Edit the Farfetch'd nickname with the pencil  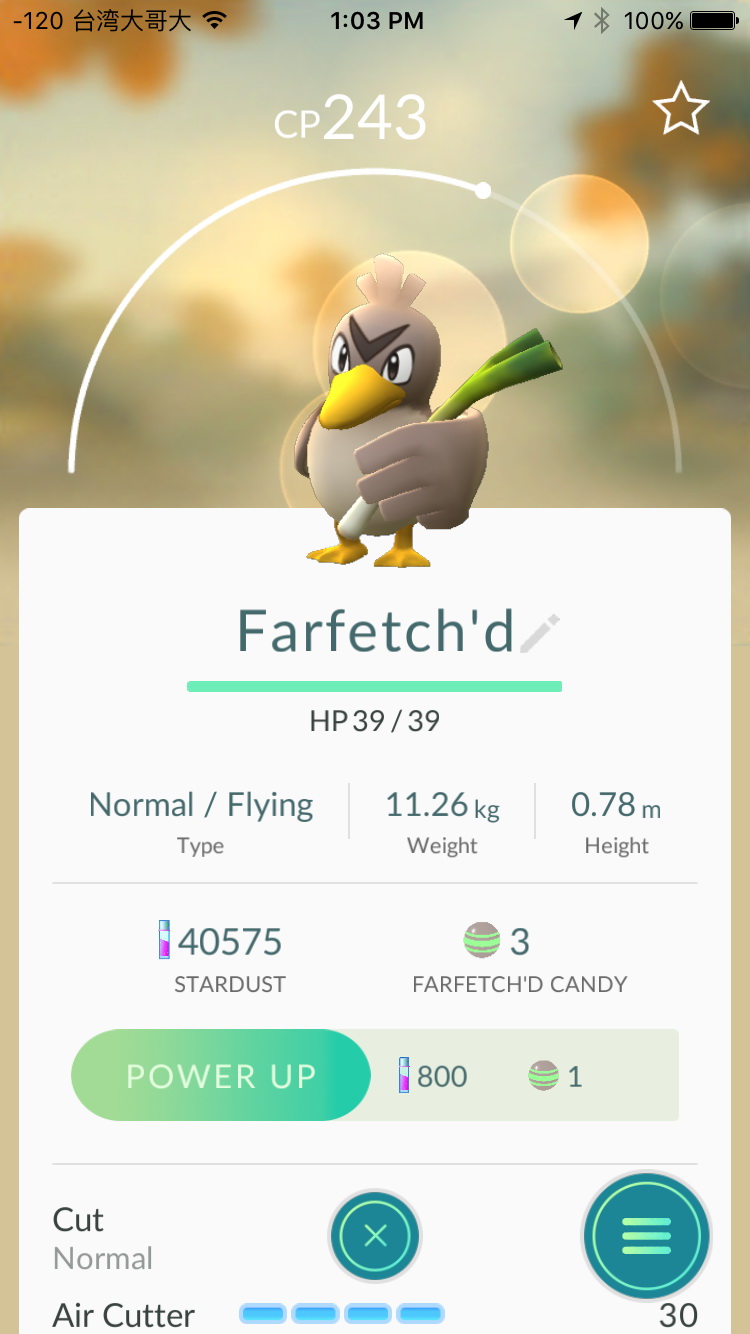pyautogui.click(x=540, y=634)
